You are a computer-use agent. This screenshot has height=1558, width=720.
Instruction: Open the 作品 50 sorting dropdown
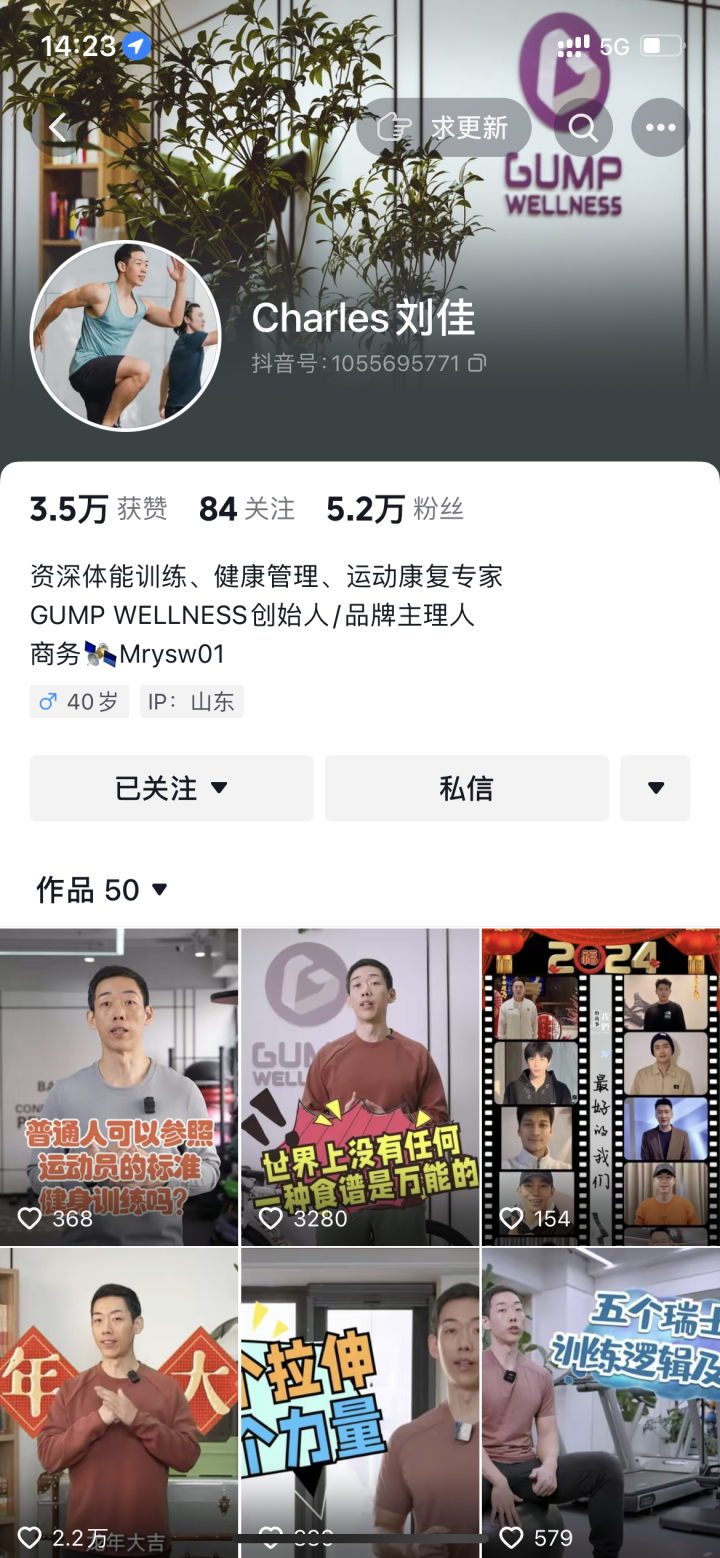pos(102,889)
